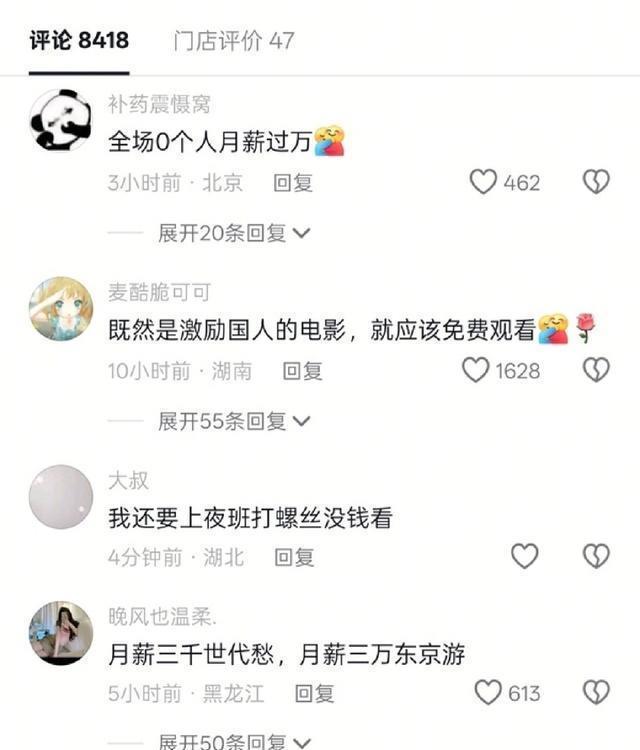Like the comment by 补药震慑窝
The height and width of the screenshot is (750, 640).
[484, 182]
